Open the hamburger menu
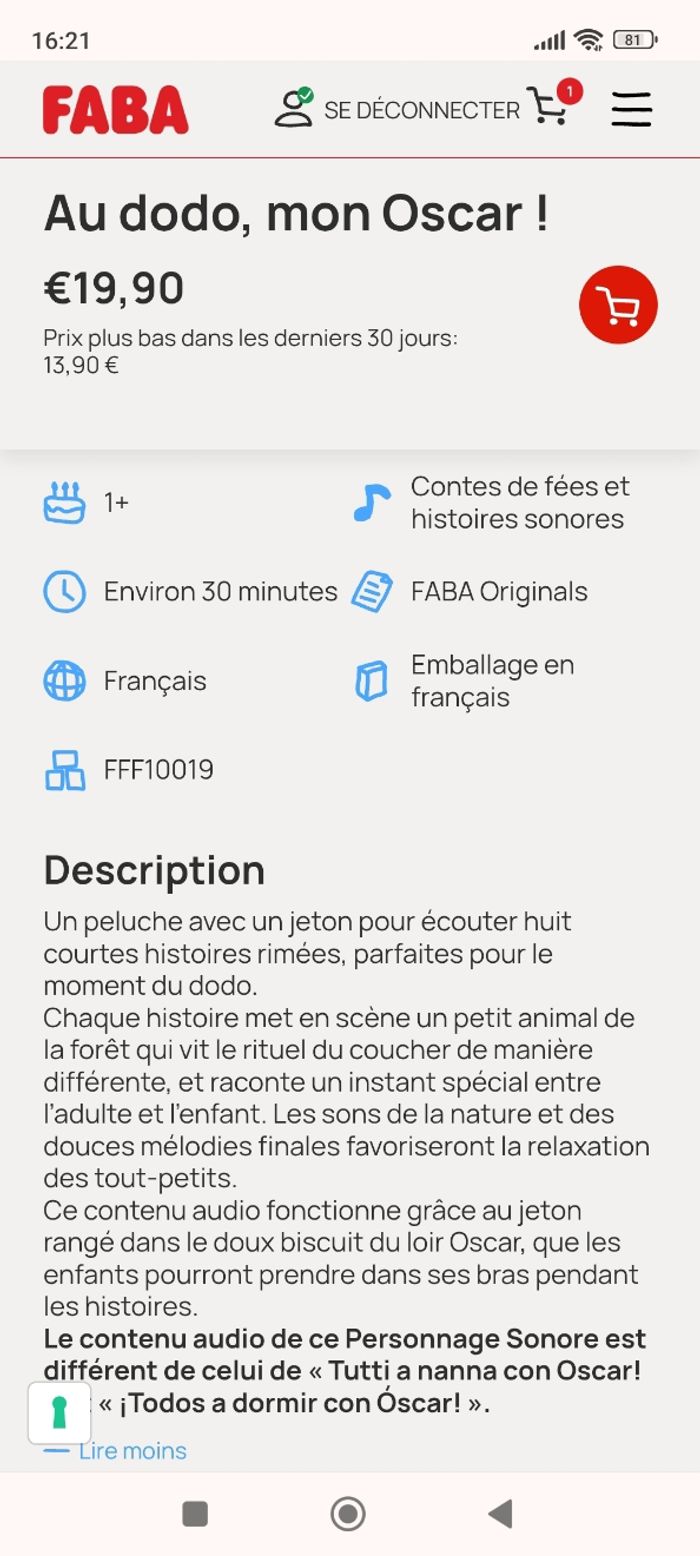The image size is (700, 1556). click(631, 109)
